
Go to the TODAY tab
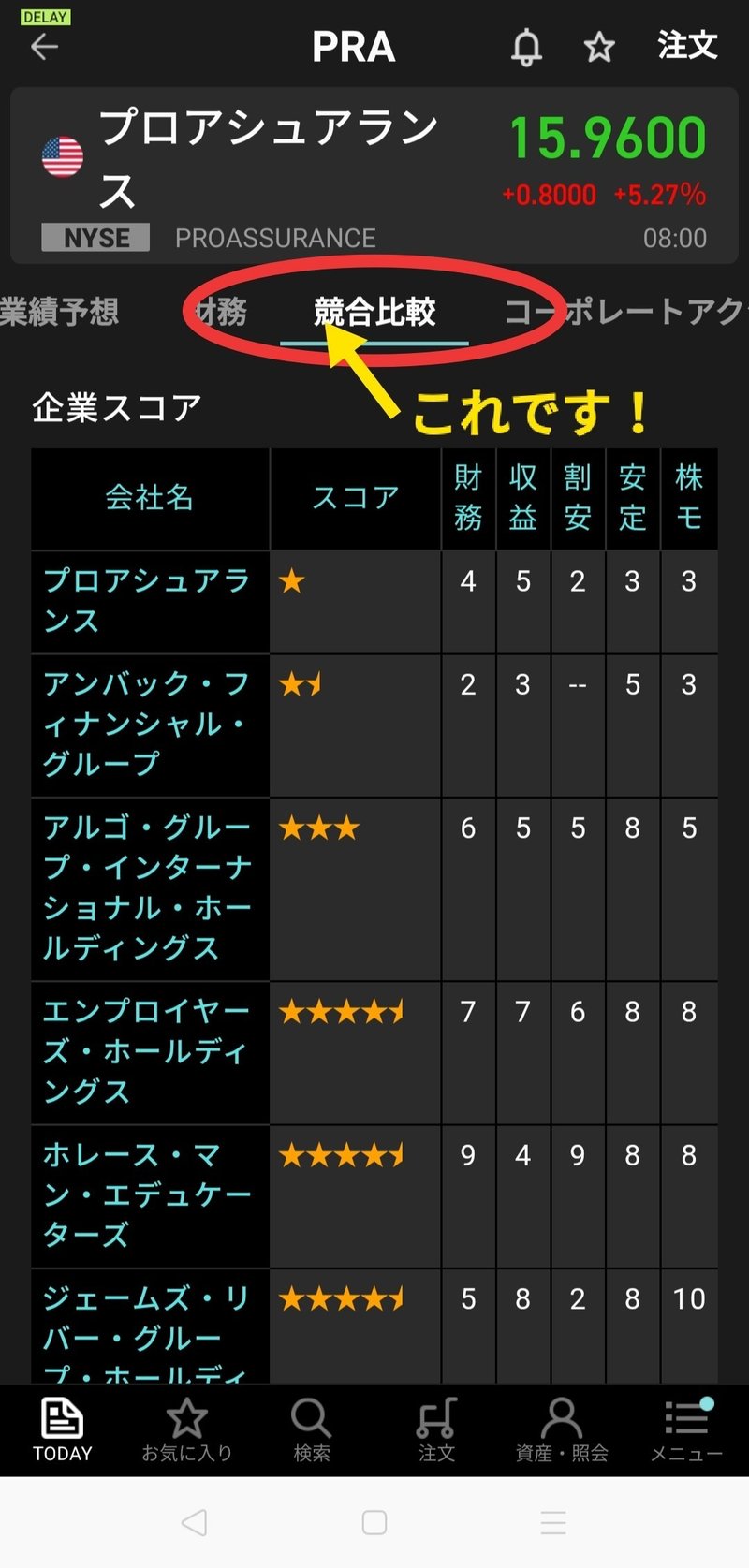(63, 1429)
